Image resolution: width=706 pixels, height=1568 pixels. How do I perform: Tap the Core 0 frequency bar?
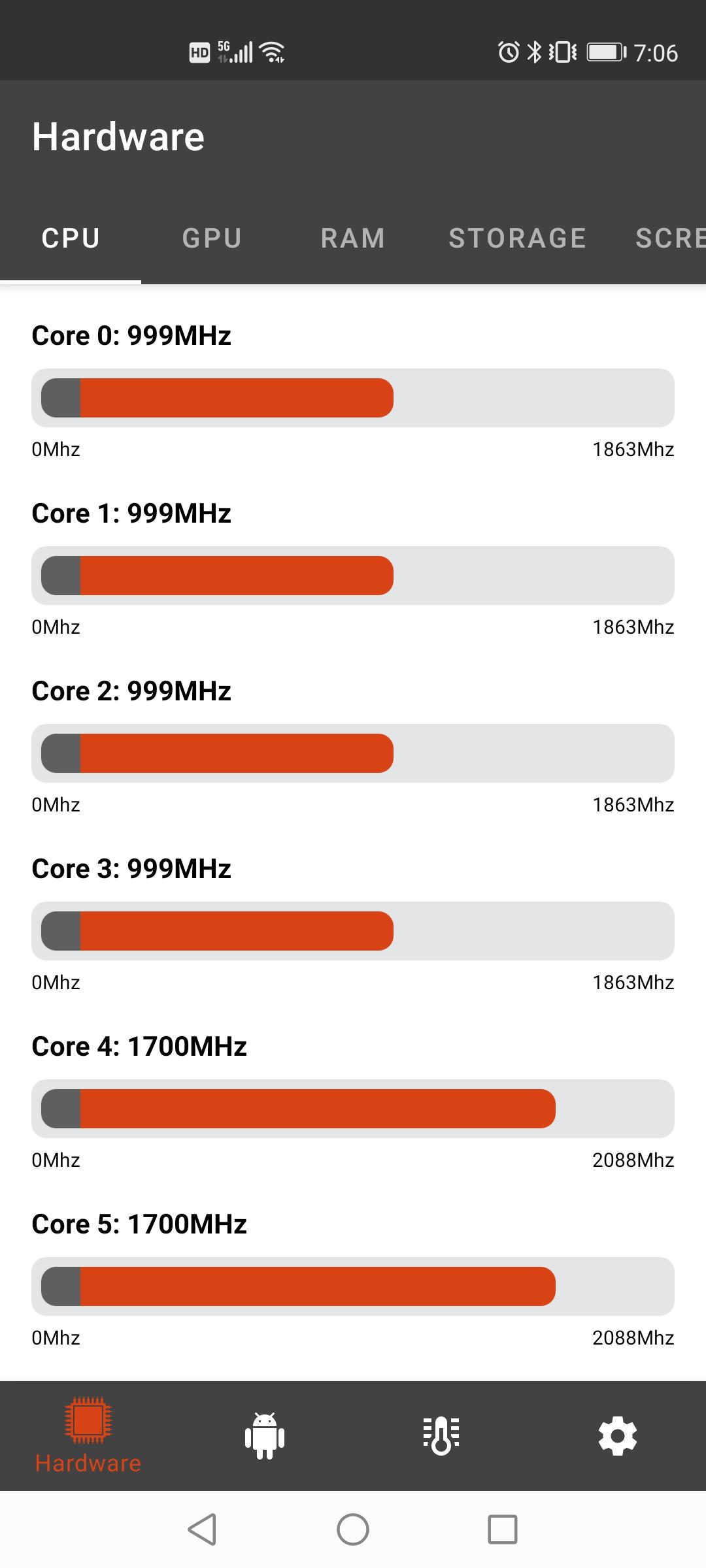tap(353, 399)
